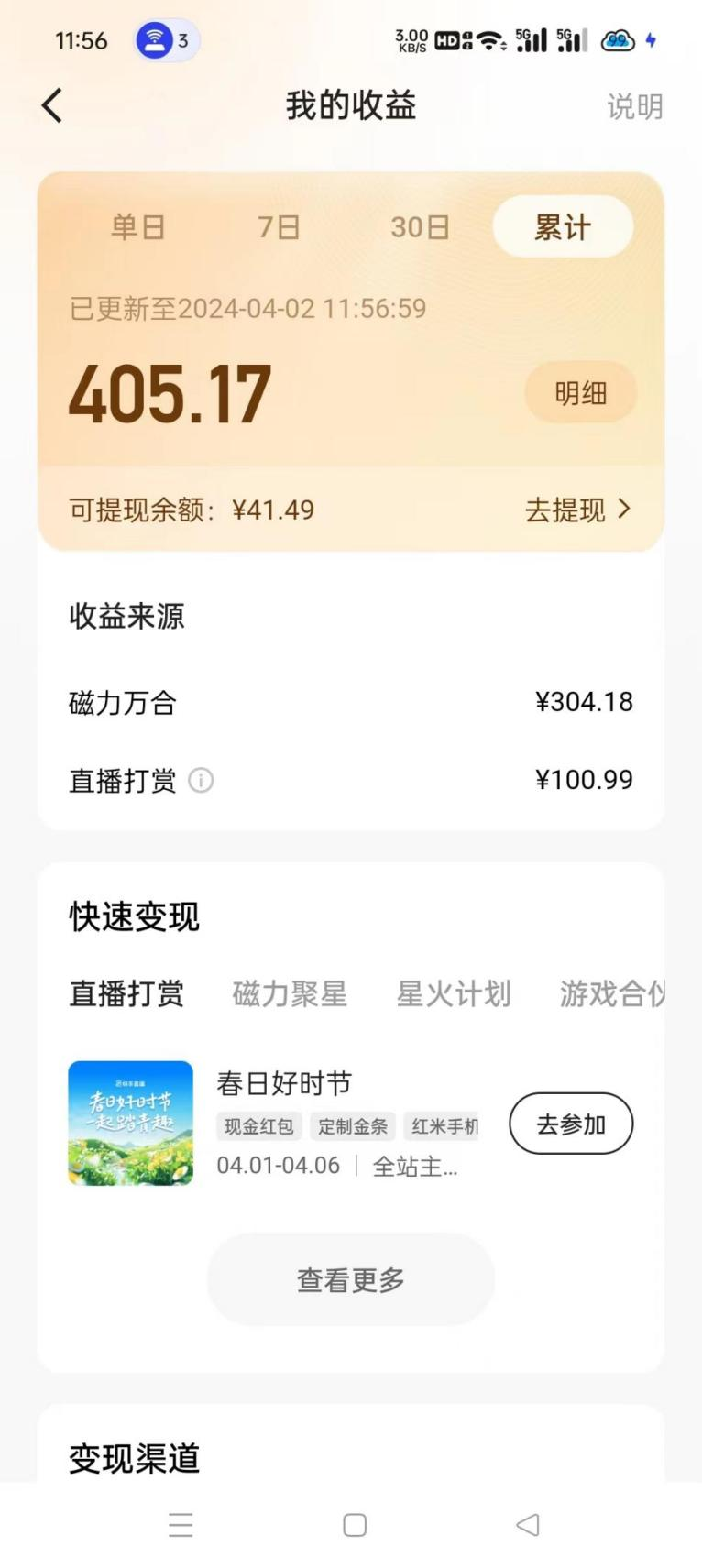Tap the 查看更多 button

pyautogui.click(x=351, y=1279)
